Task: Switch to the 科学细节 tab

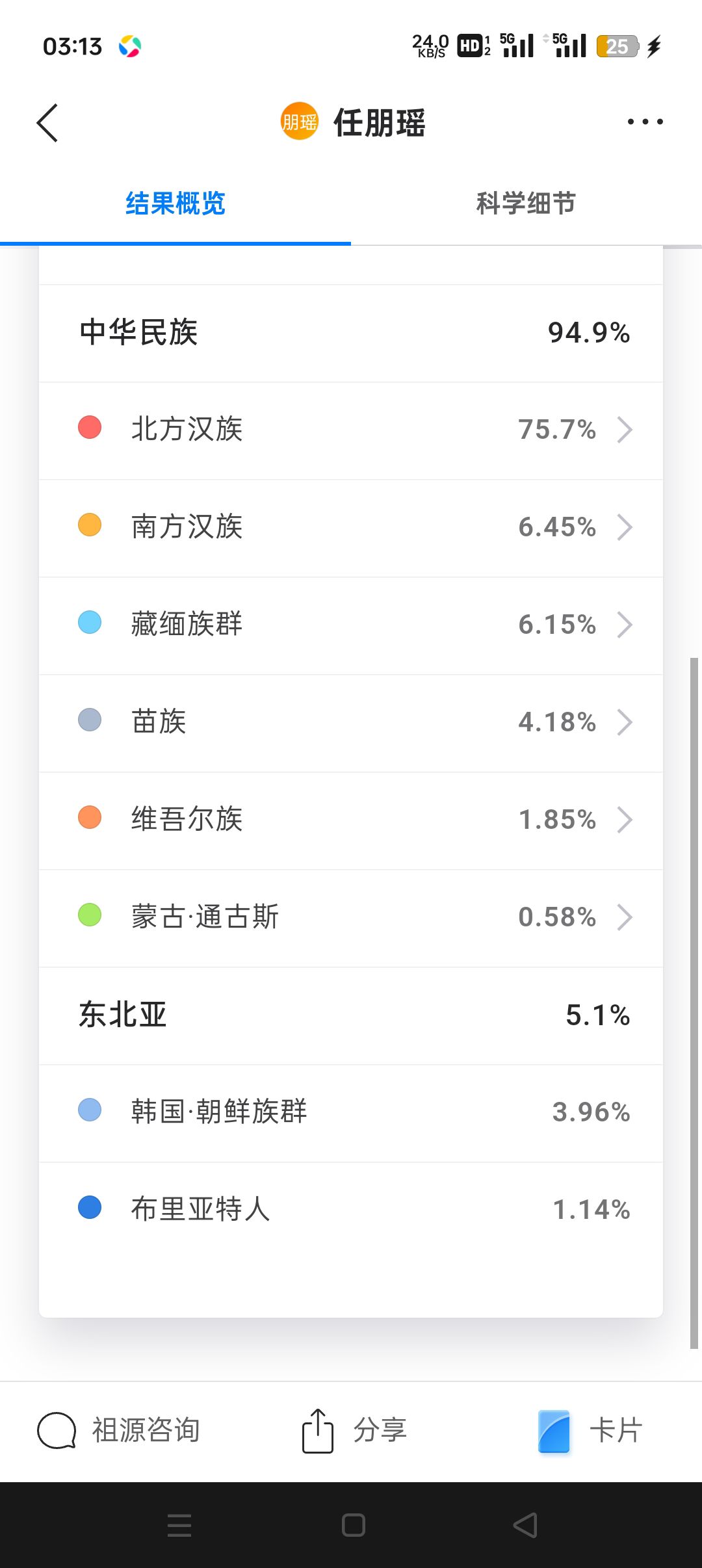Action: pos(526,203)
